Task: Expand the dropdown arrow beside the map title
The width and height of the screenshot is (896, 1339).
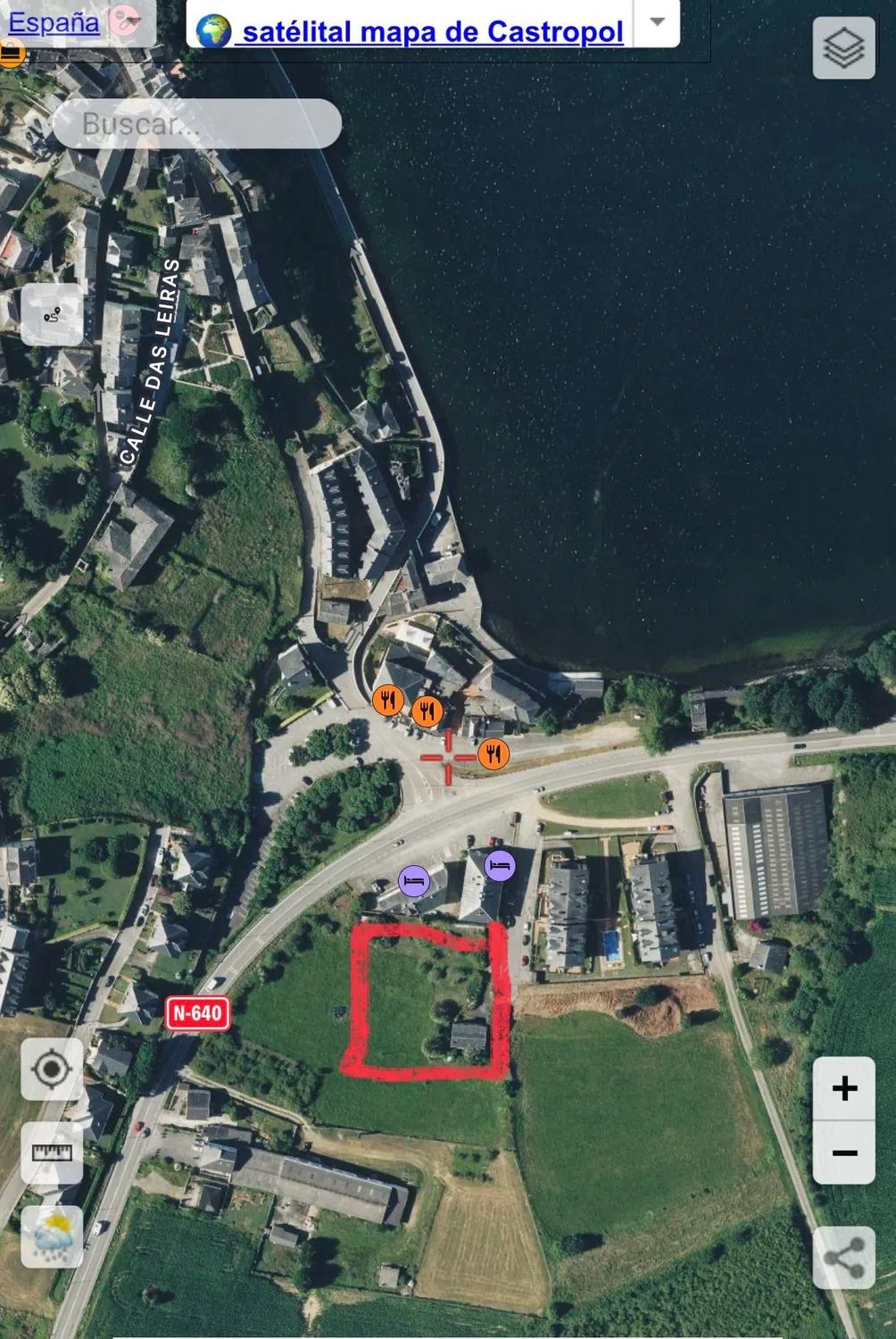Action: click(658, 21)
